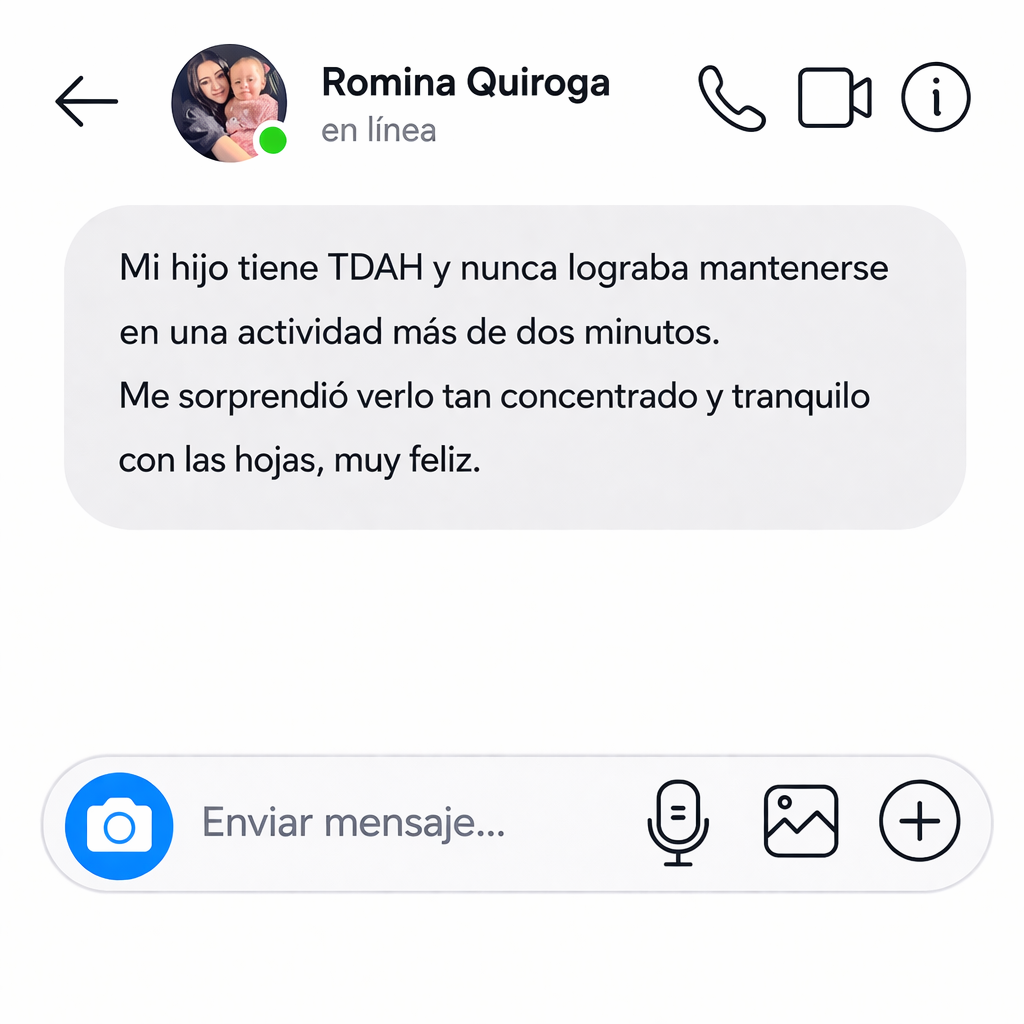
Task: Attach a photo from the gallery
Action: tap(801, 822)
